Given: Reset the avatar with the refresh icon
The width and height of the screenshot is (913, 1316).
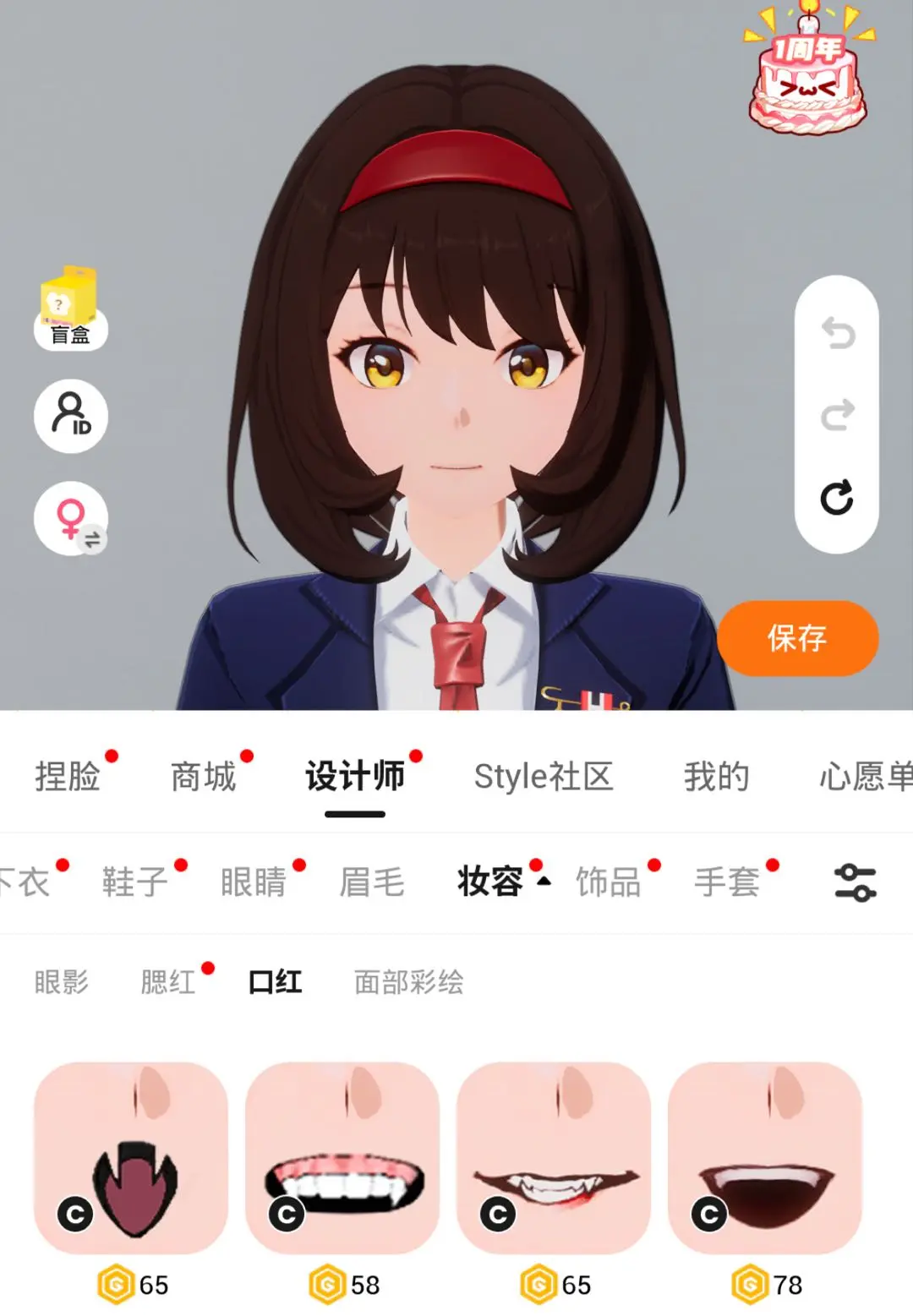Looking at the screenshot, I should coord(837,498).
